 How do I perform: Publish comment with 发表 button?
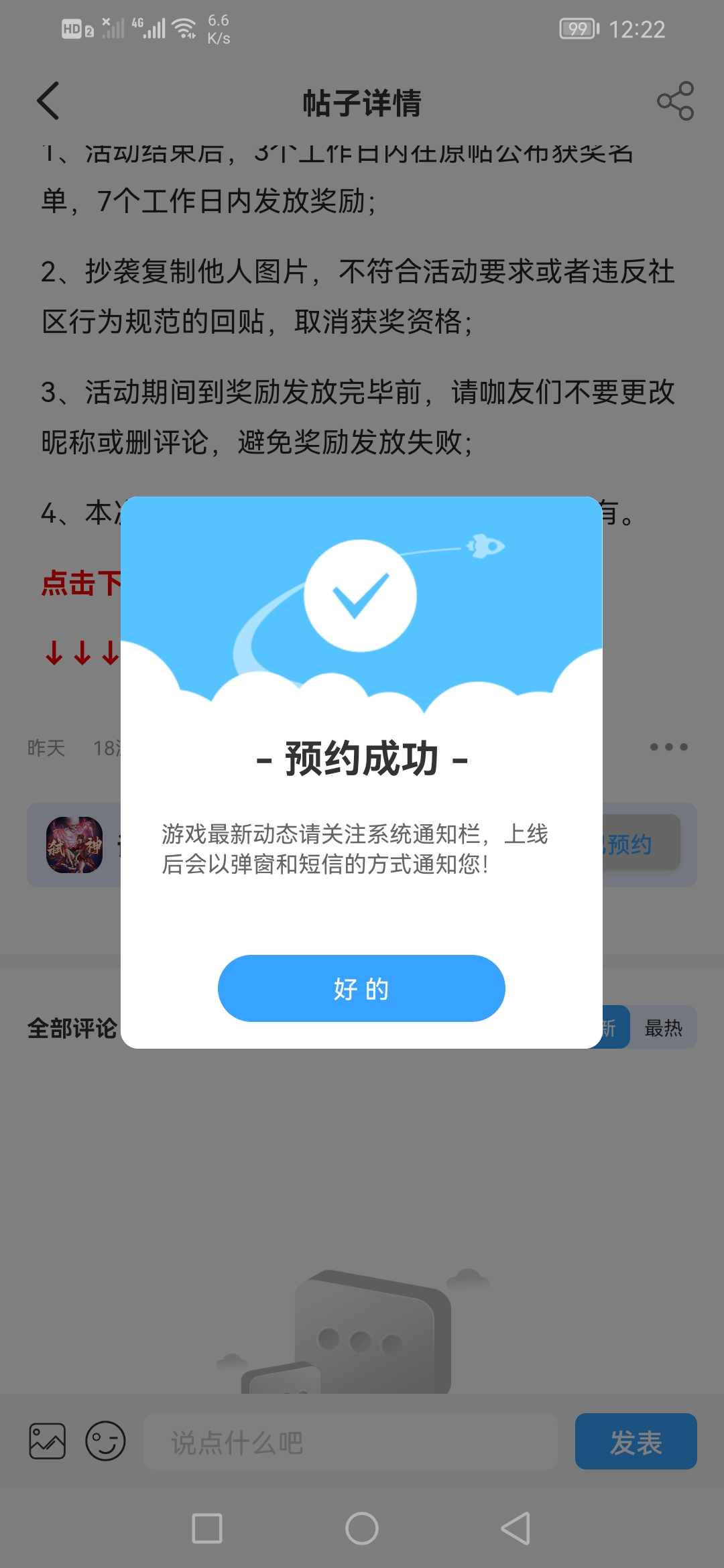636,1442
